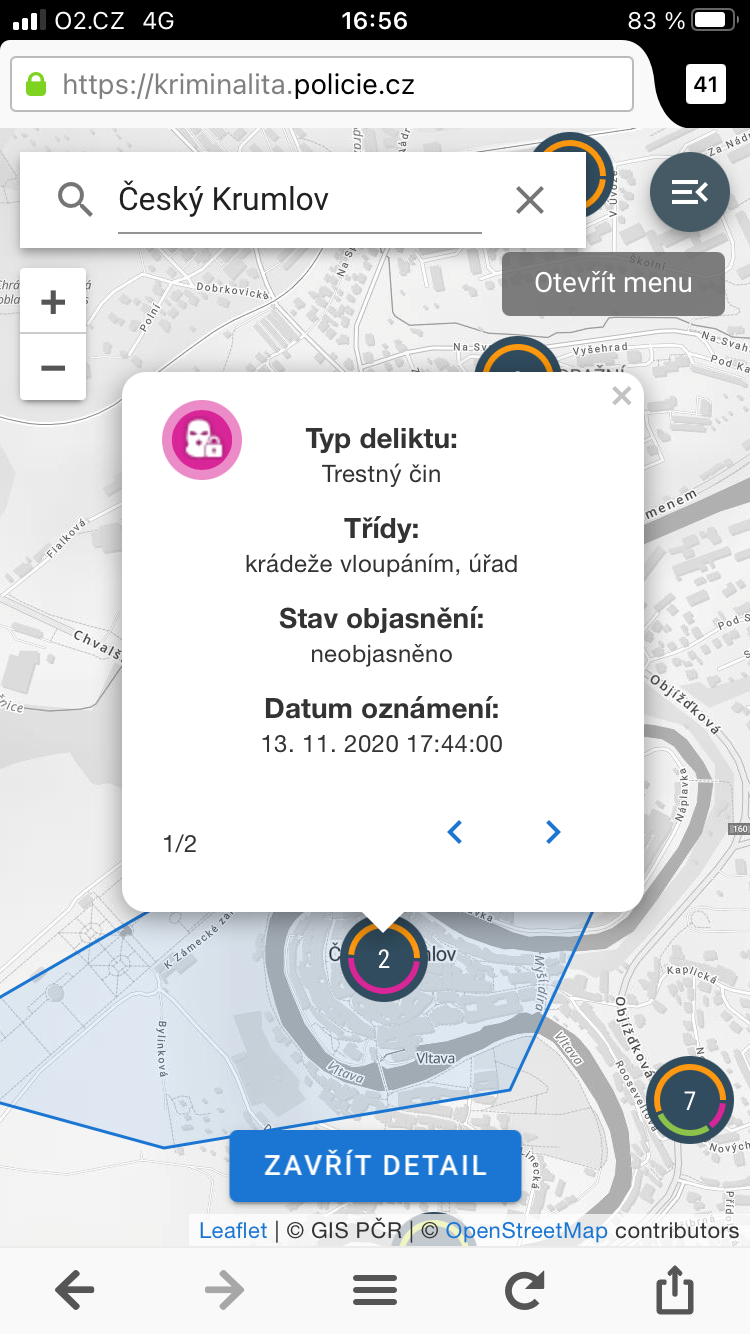
Task: Open cluster marker with 7 incidents
Action: [x=689, y=1101]
